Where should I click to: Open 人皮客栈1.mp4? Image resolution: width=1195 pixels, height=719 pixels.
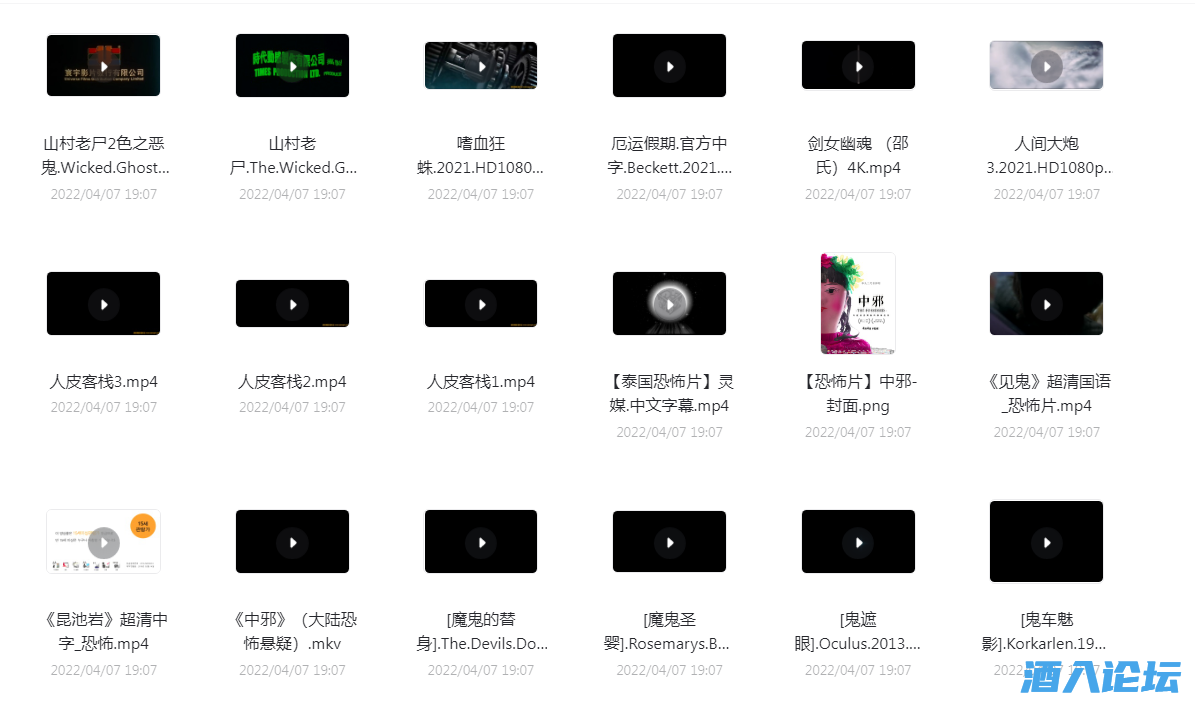click(x=481, y=304)
